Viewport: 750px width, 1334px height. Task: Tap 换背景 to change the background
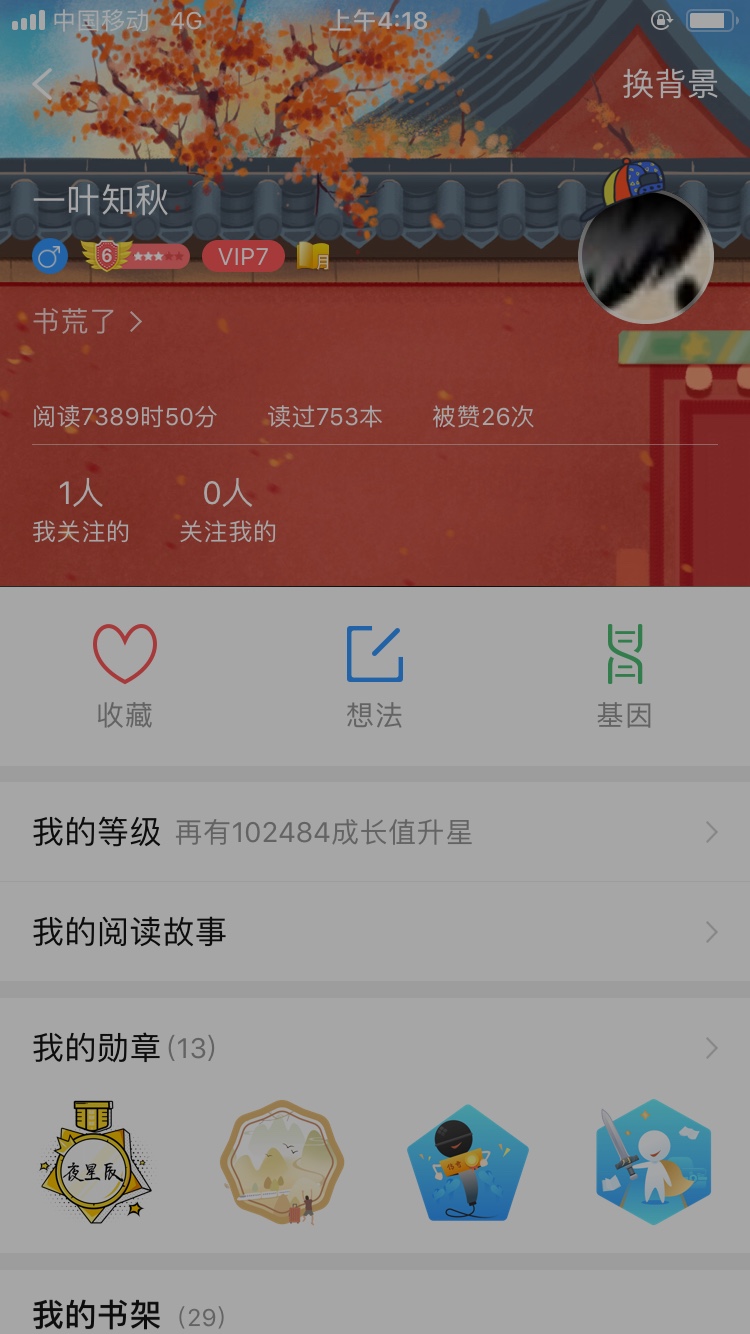(670, 84)
